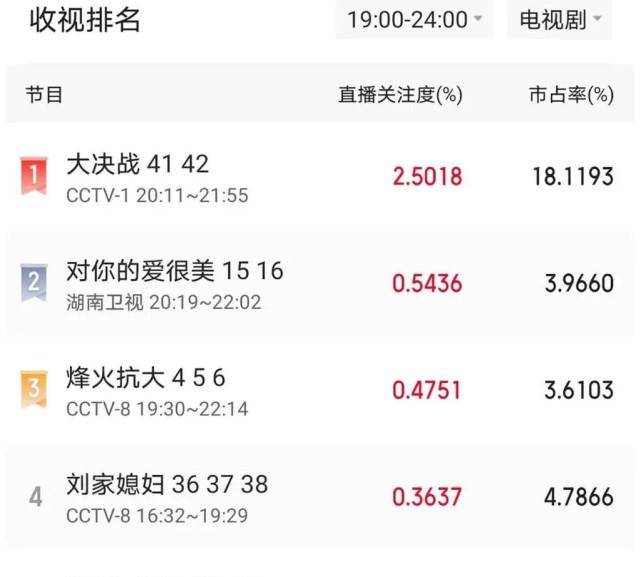Viewport: 641px width, 577px height.
Task: Expand the 电视剧 category dropdown
Action: point(559,20)
